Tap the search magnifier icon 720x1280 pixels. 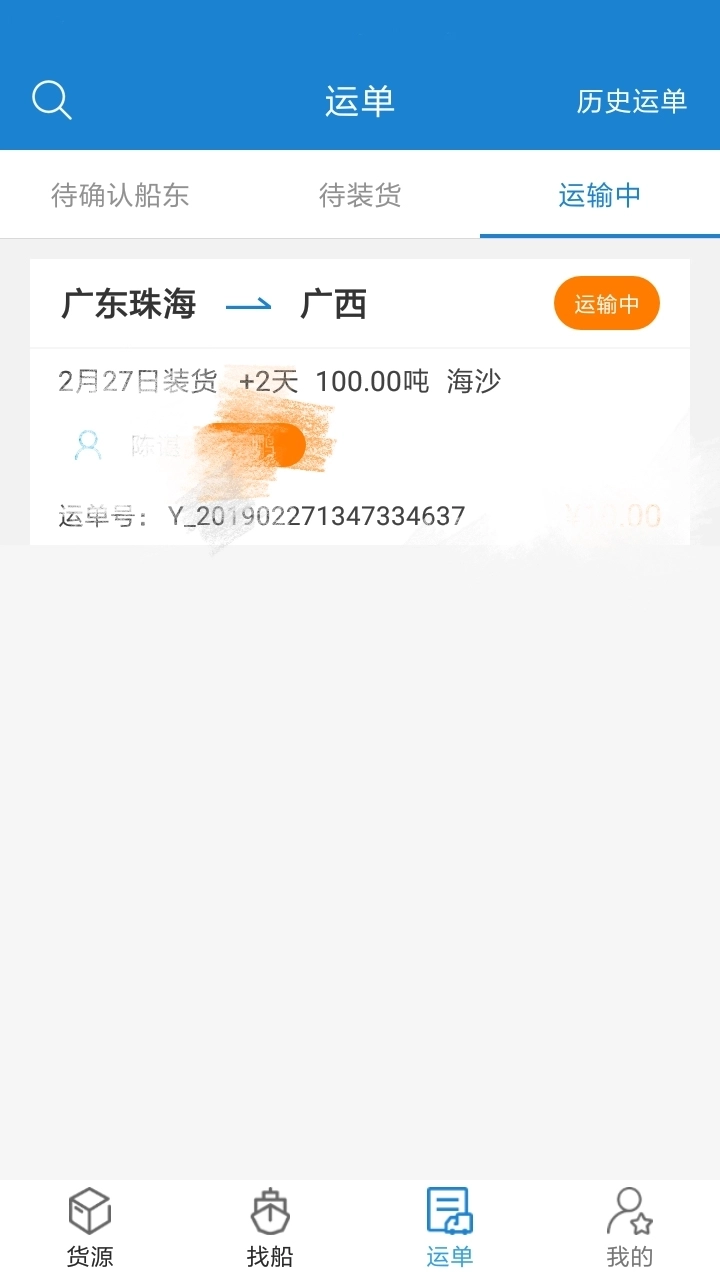pos(52,100)
